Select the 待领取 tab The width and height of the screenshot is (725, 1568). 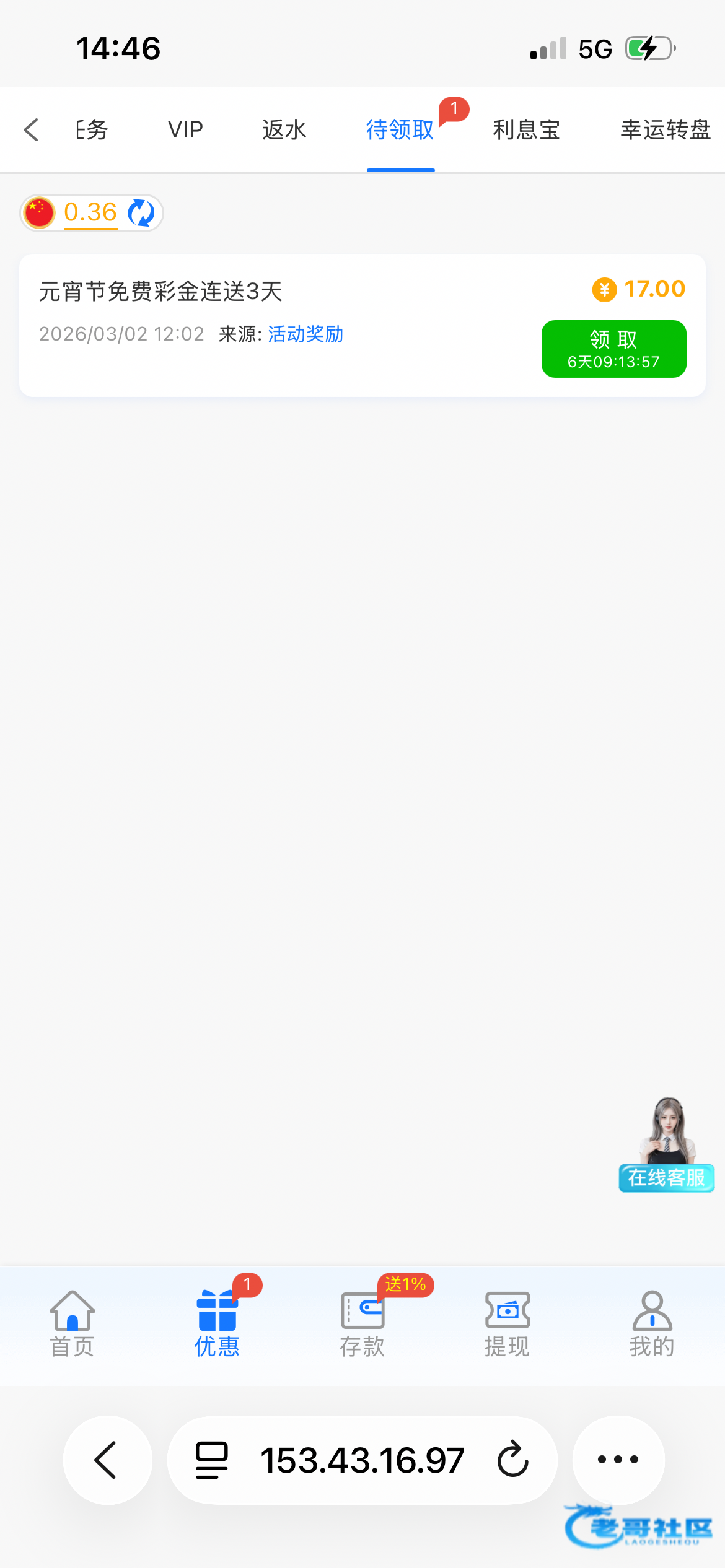pyautogui.click(x=400, y=129)
